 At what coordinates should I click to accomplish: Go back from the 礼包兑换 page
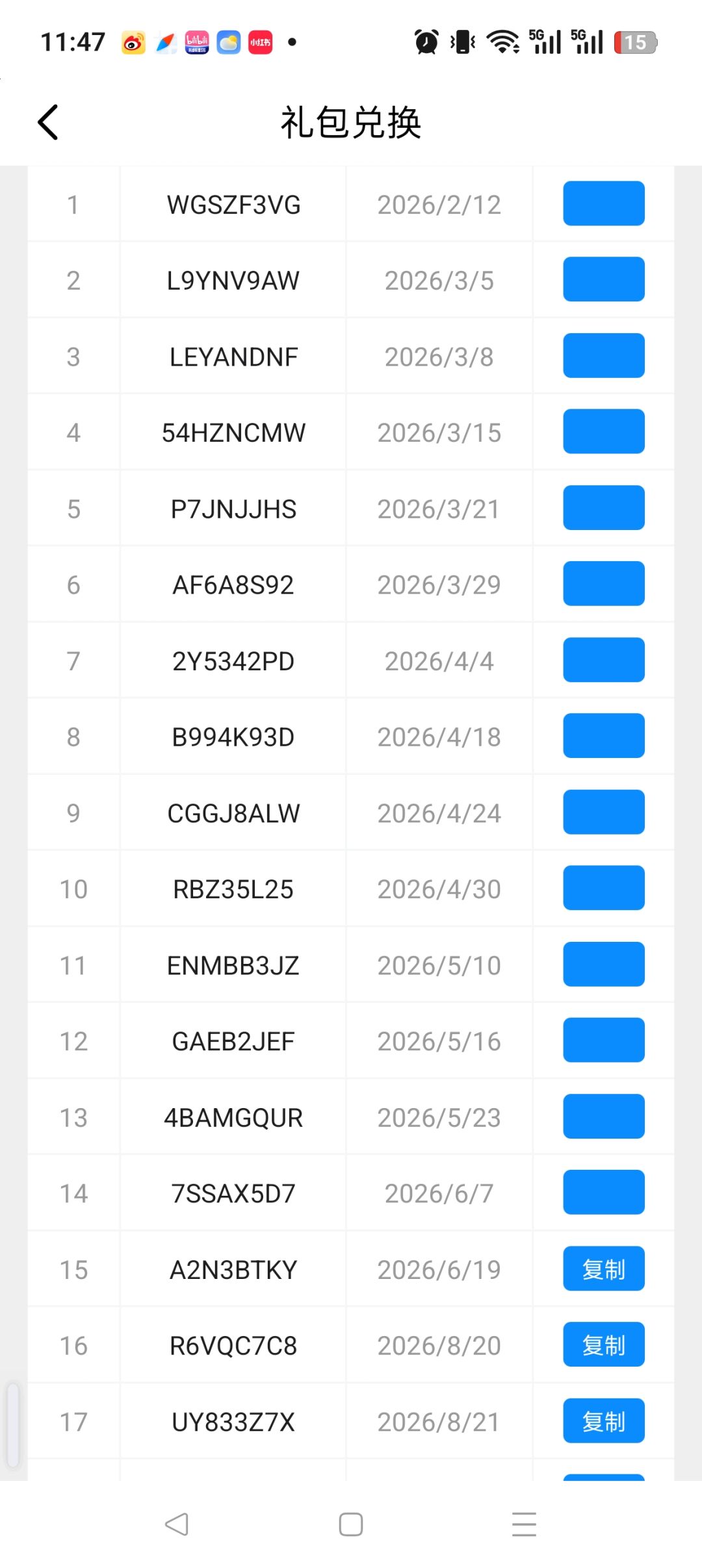click(x=48, y=122)
